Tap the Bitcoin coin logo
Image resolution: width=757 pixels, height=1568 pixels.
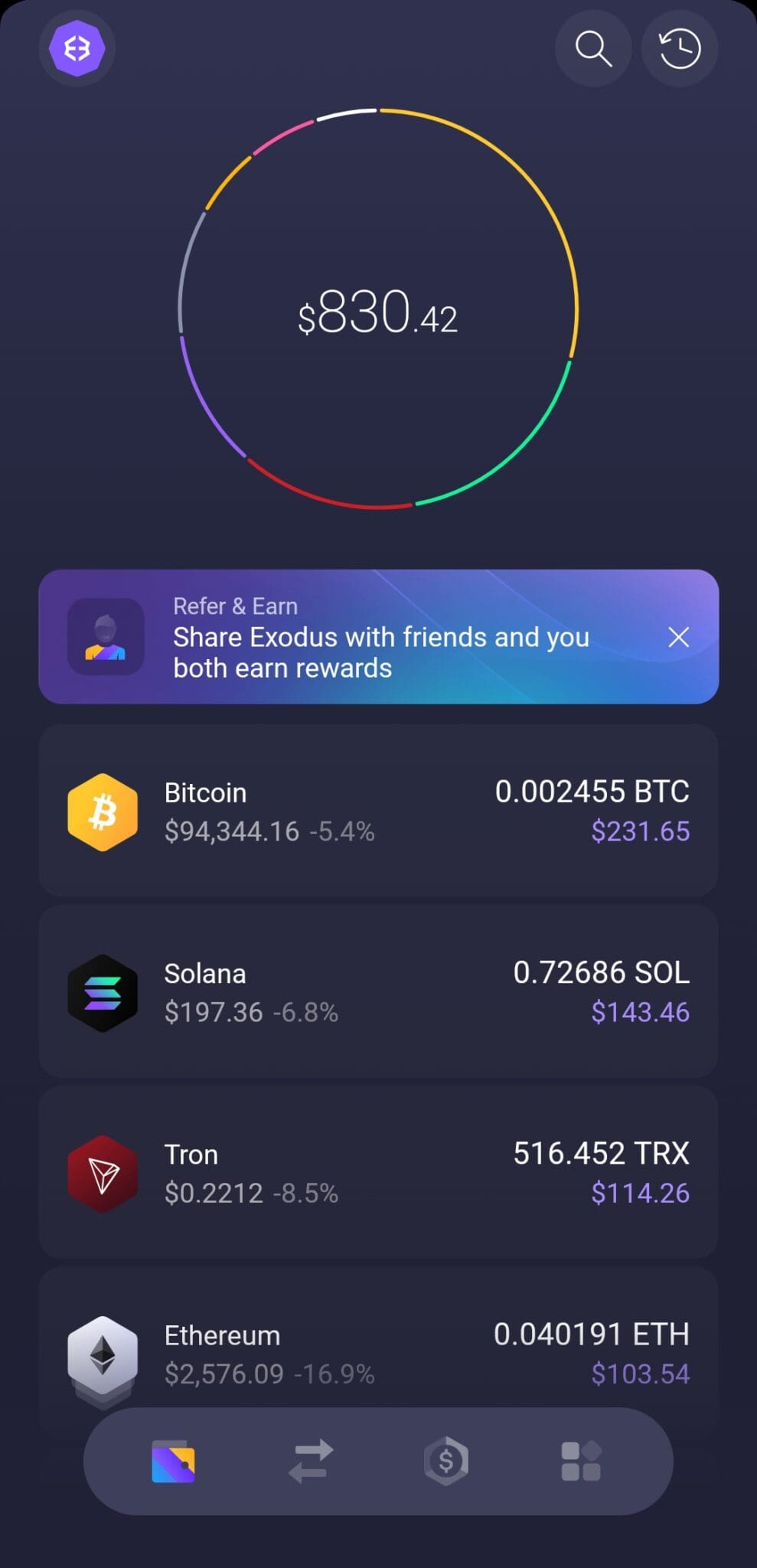[x=103, y=810]
